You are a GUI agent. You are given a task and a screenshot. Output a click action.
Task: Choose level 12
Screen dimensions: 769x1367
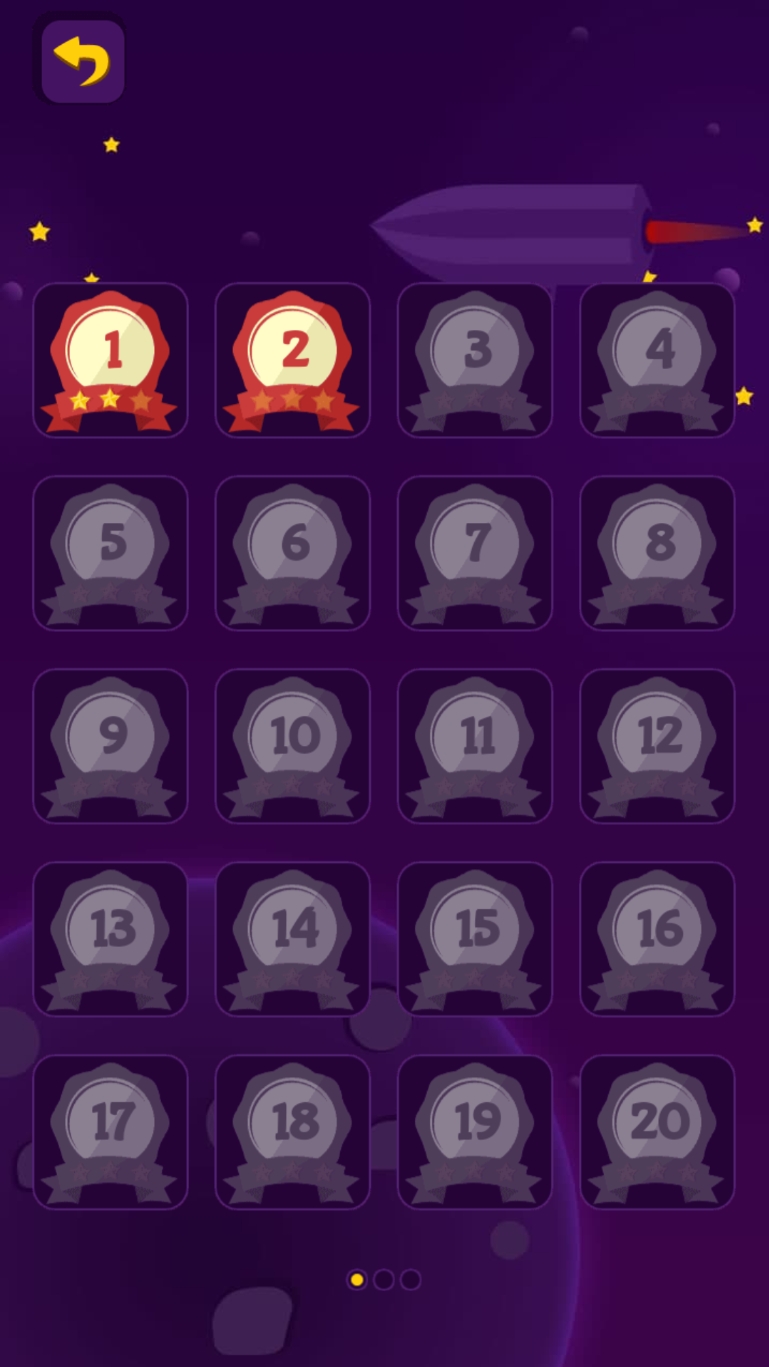coord(657,746)
